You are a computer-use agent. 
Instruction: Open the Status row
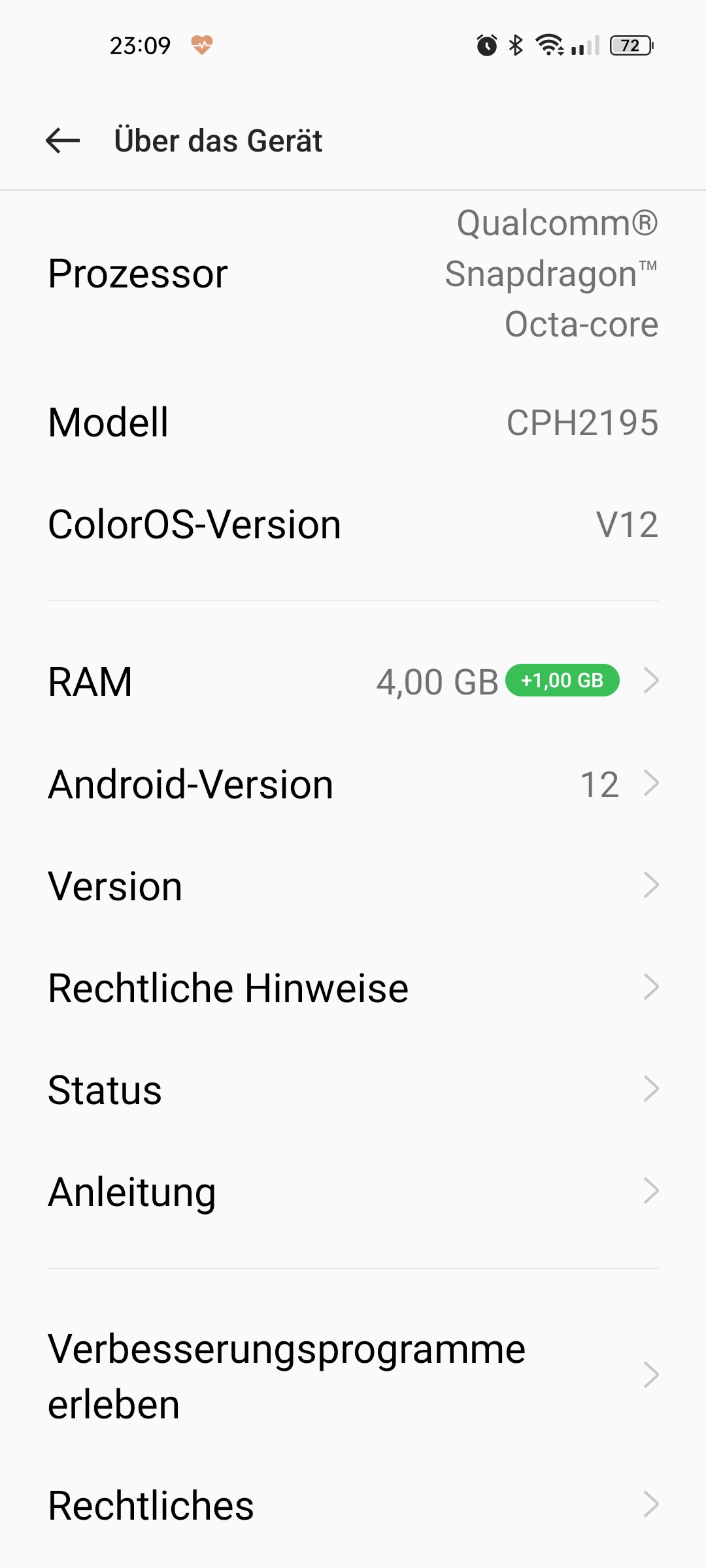click(353, 1090)
